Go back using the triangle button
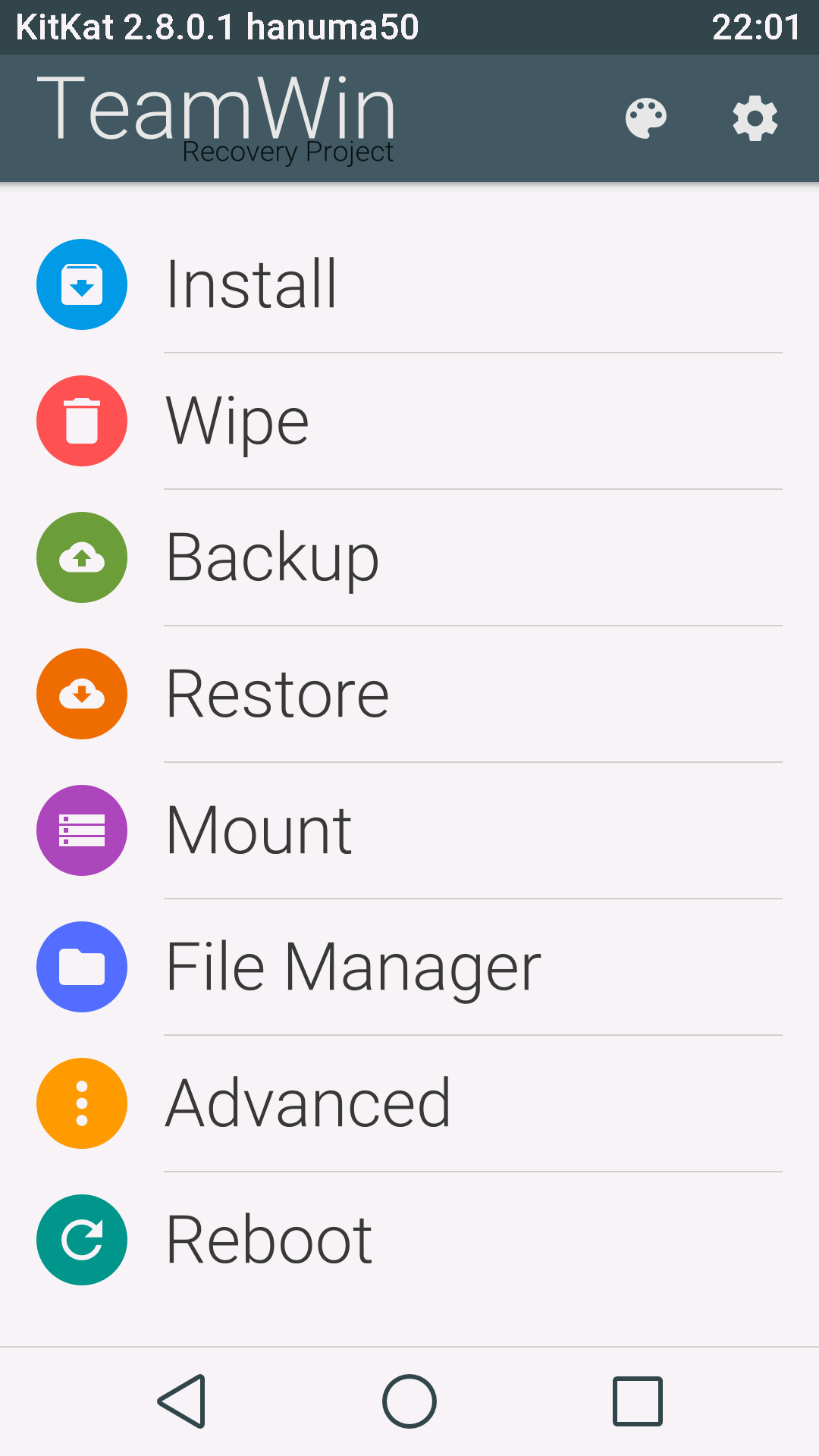This screenshot has width=819, height=1456. pyautogui.click(x=182, y=1401)
